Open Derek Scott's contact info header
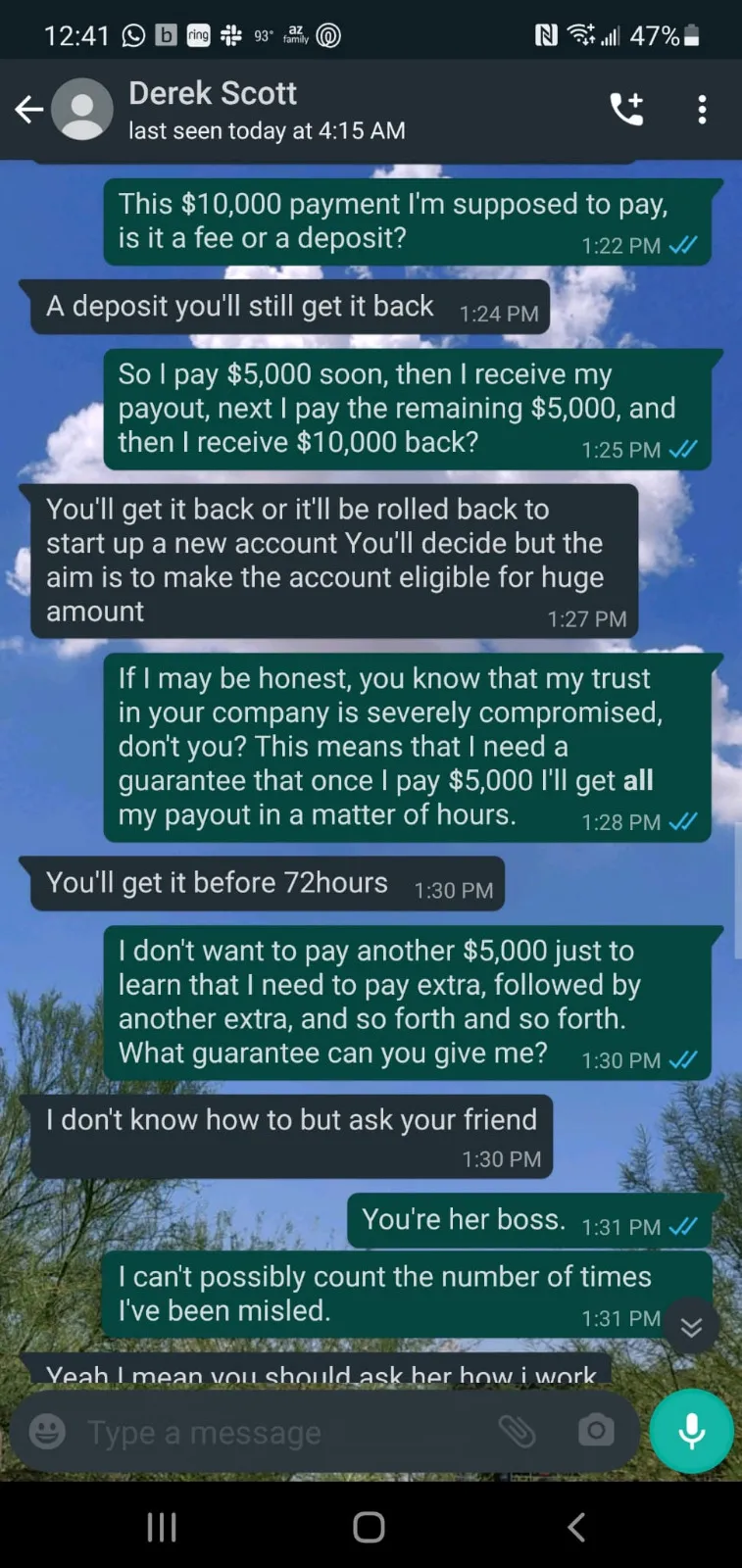This screenshot has height=1568, width=742. (267, 110)
